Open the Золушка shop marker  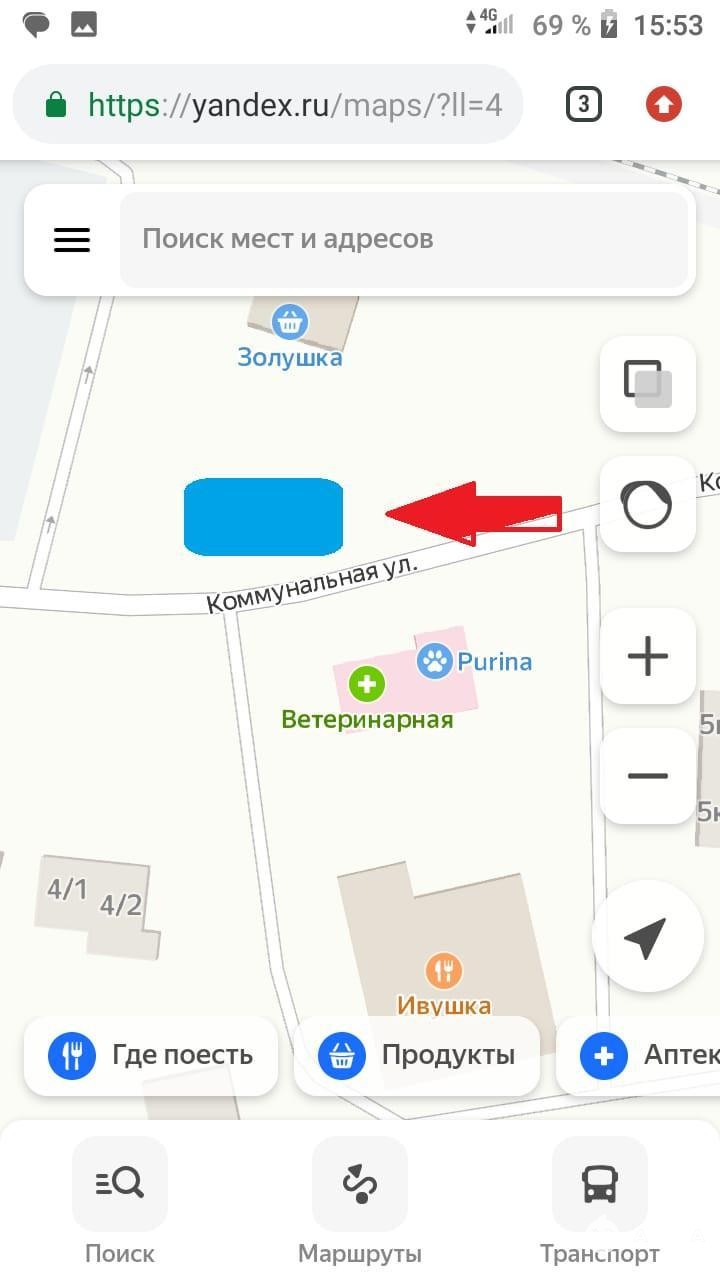click(x=290, y=323)
